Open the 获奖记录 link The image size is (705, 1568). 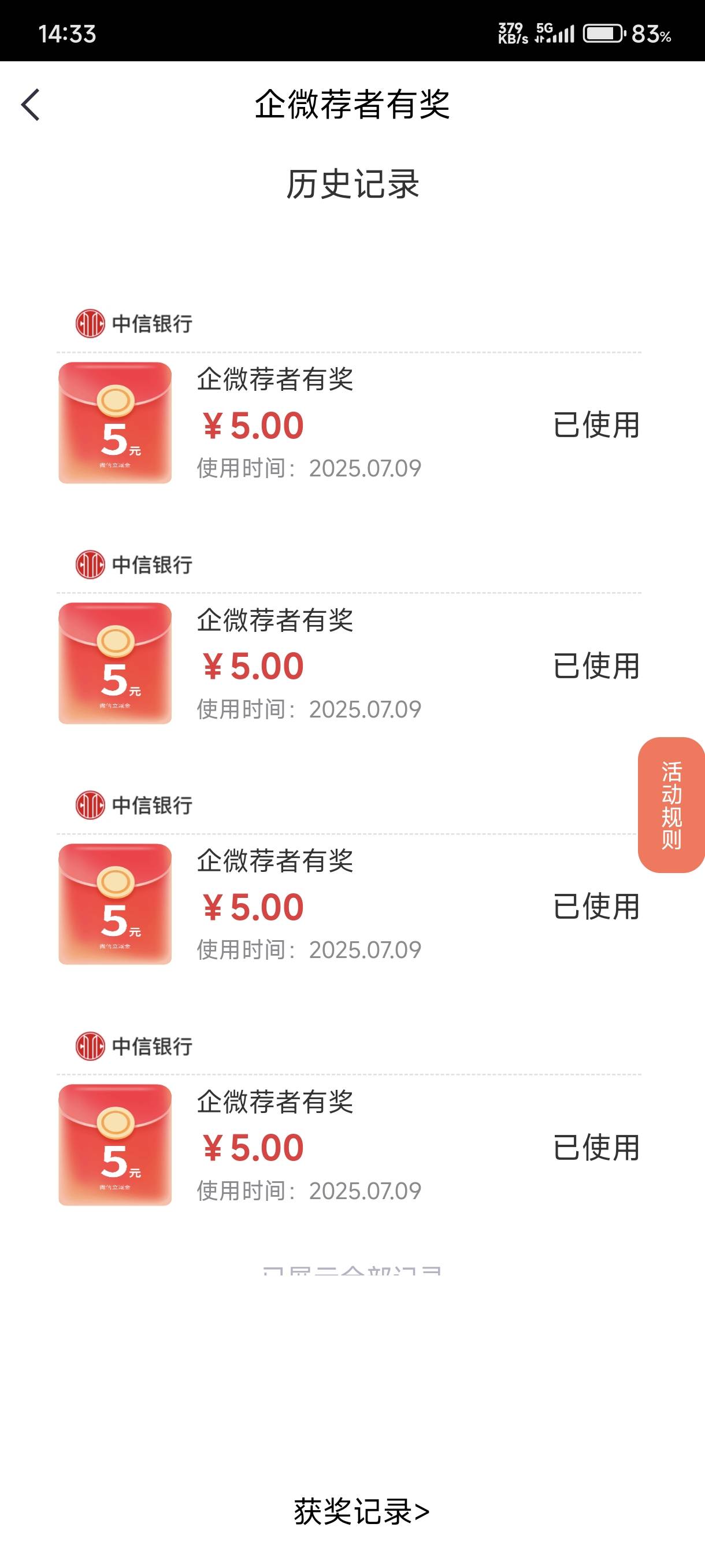click(361, 1511)
